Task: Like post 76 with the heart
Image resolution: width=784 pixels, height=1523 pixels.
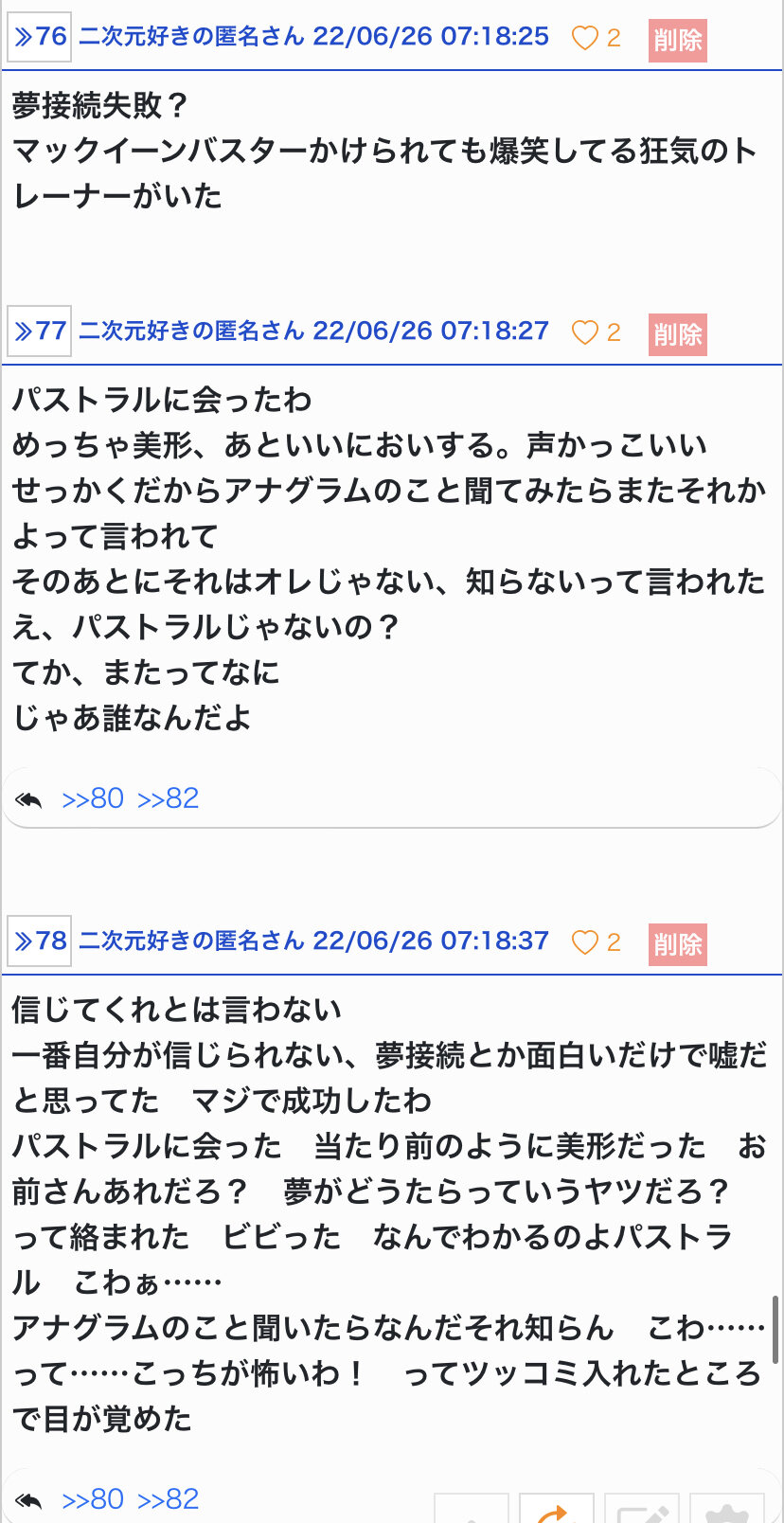Action: (585, 38)
